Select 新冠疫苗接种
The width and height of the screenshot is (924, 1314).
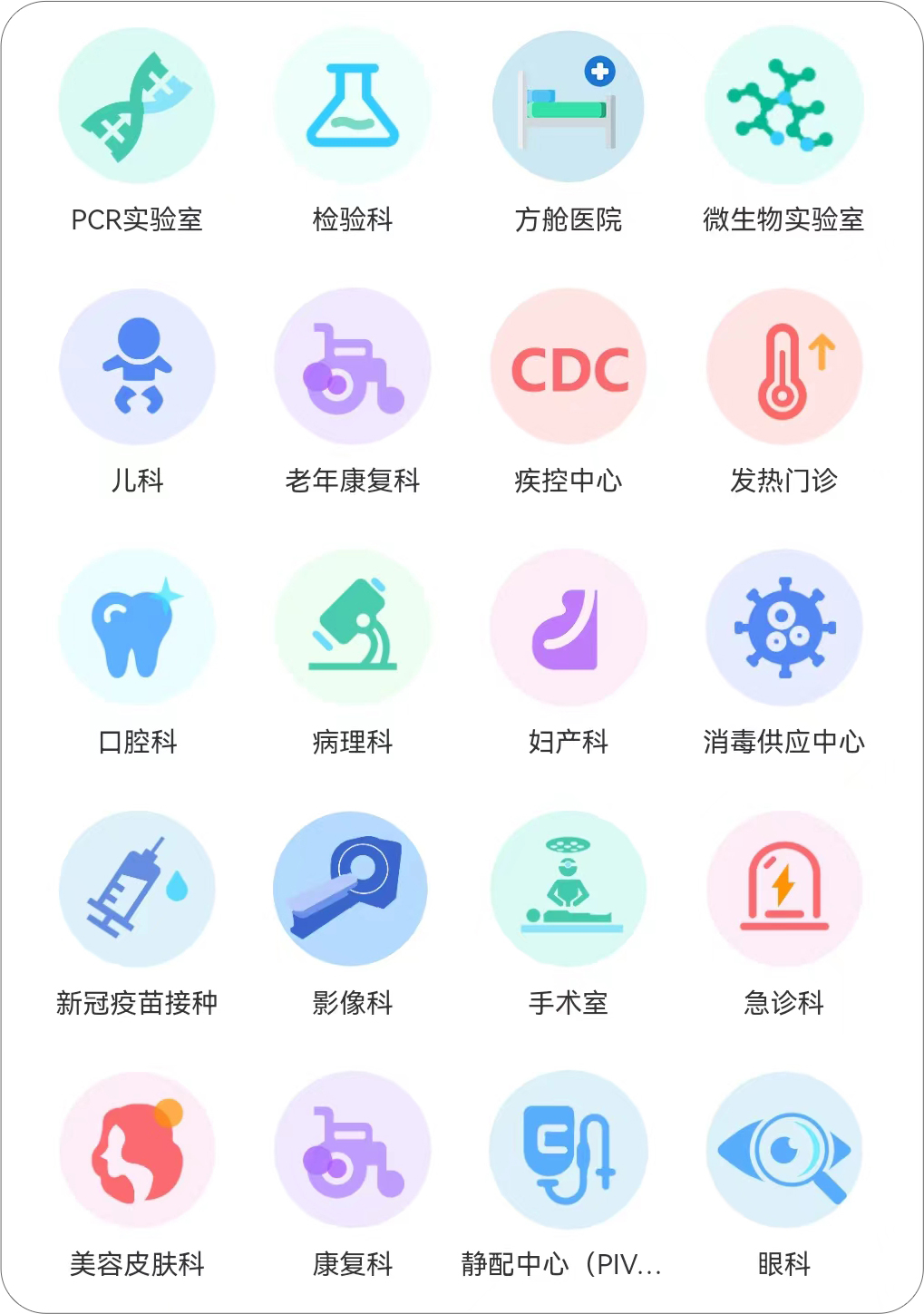(x=137, y=889)
